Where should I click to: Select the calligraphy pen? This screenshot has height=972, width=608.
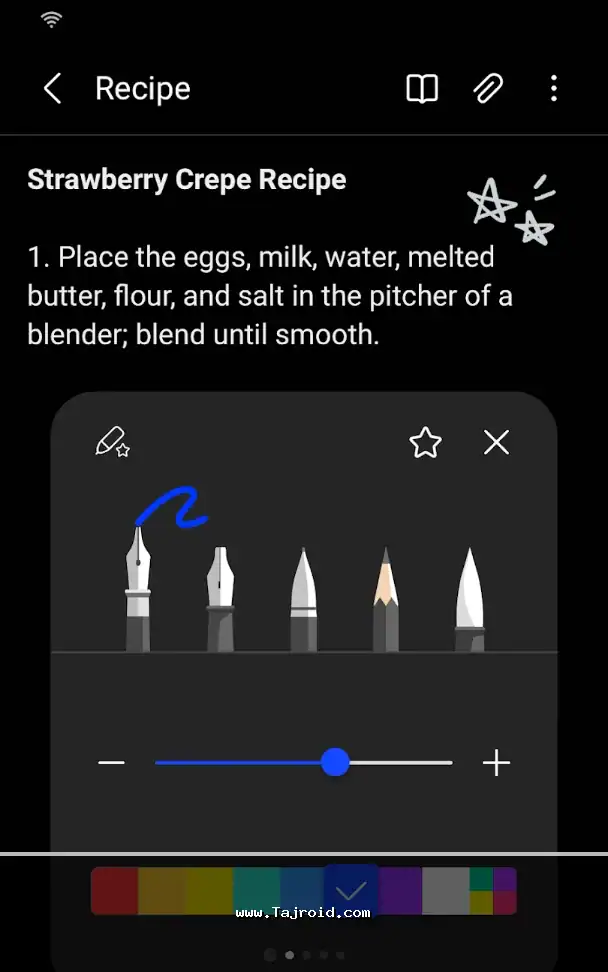tap(221, 598)
